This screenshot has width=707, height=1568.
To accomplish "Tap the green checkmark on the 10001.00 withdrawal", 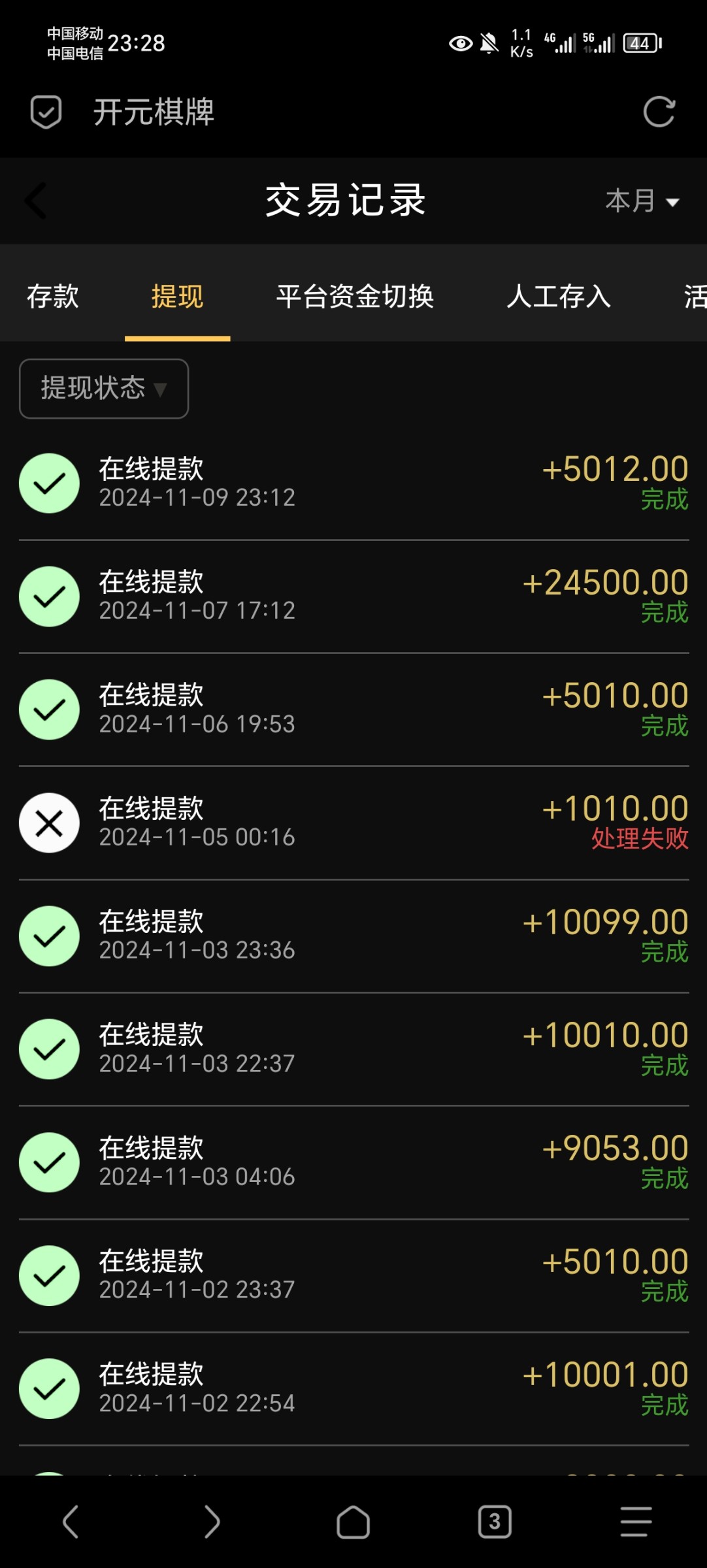I will (49, 1388).
